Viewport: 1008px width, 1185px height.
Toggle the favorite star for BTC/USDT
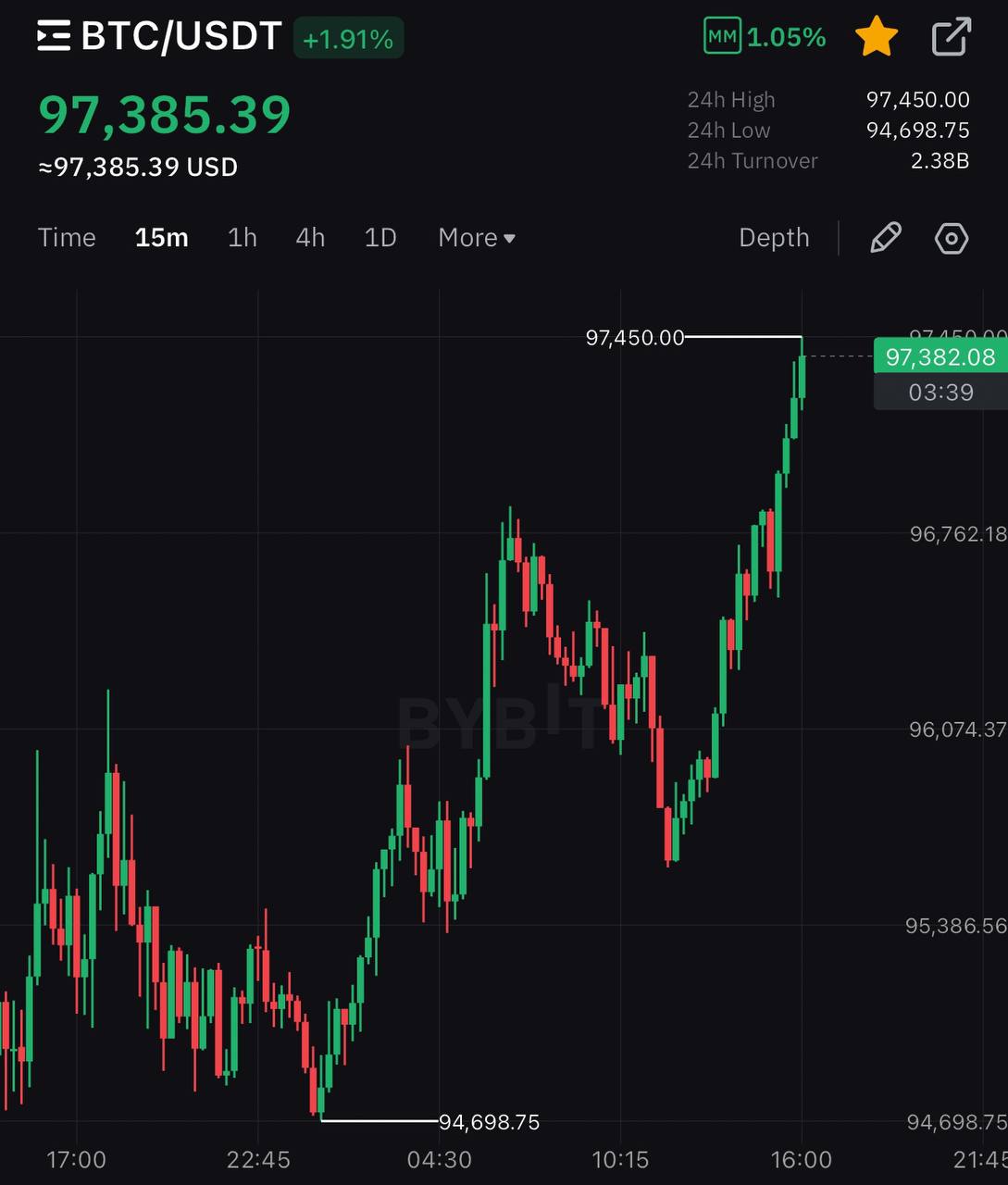876,37
